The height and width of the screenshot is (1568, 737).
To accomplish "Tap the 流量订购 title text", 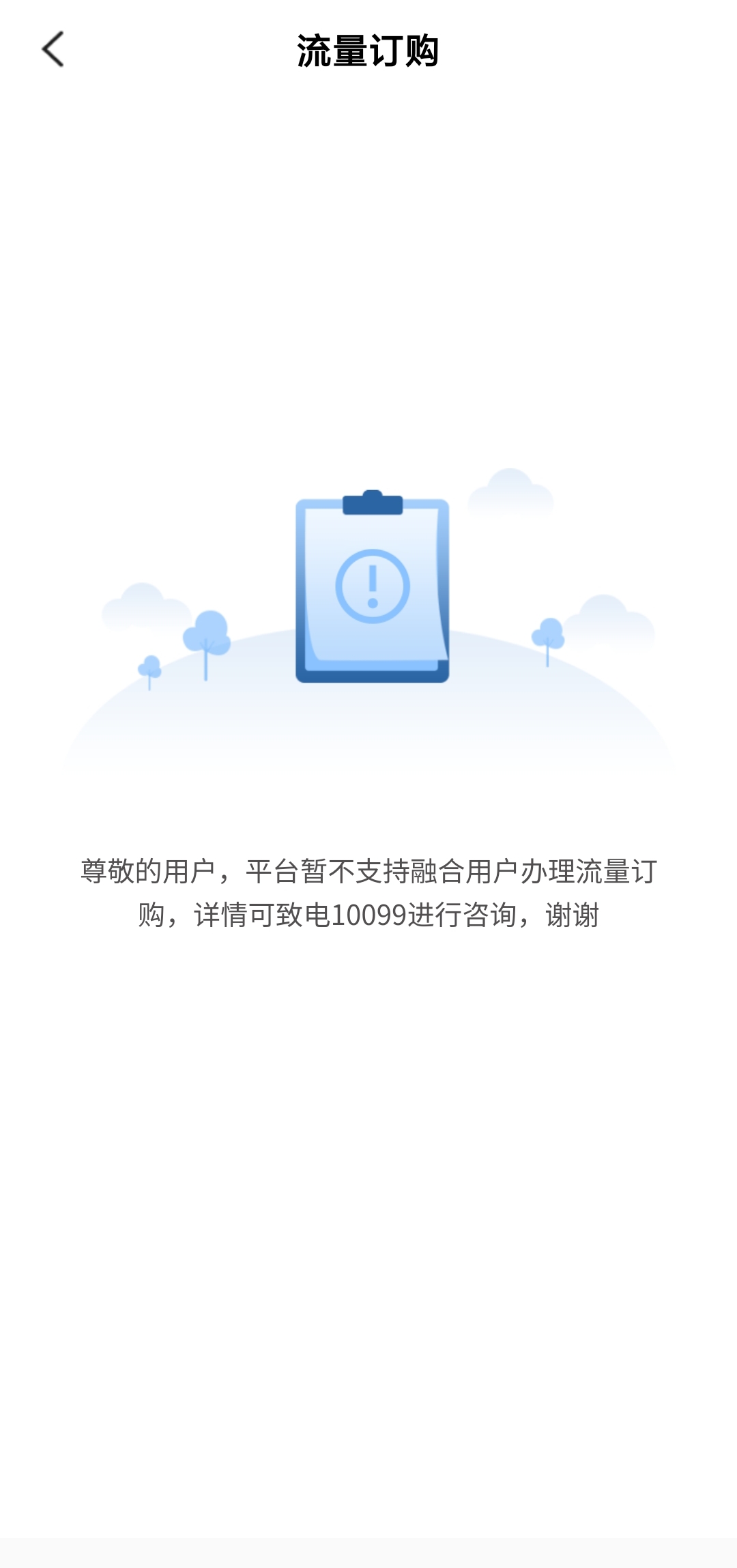I will point(369,49).
